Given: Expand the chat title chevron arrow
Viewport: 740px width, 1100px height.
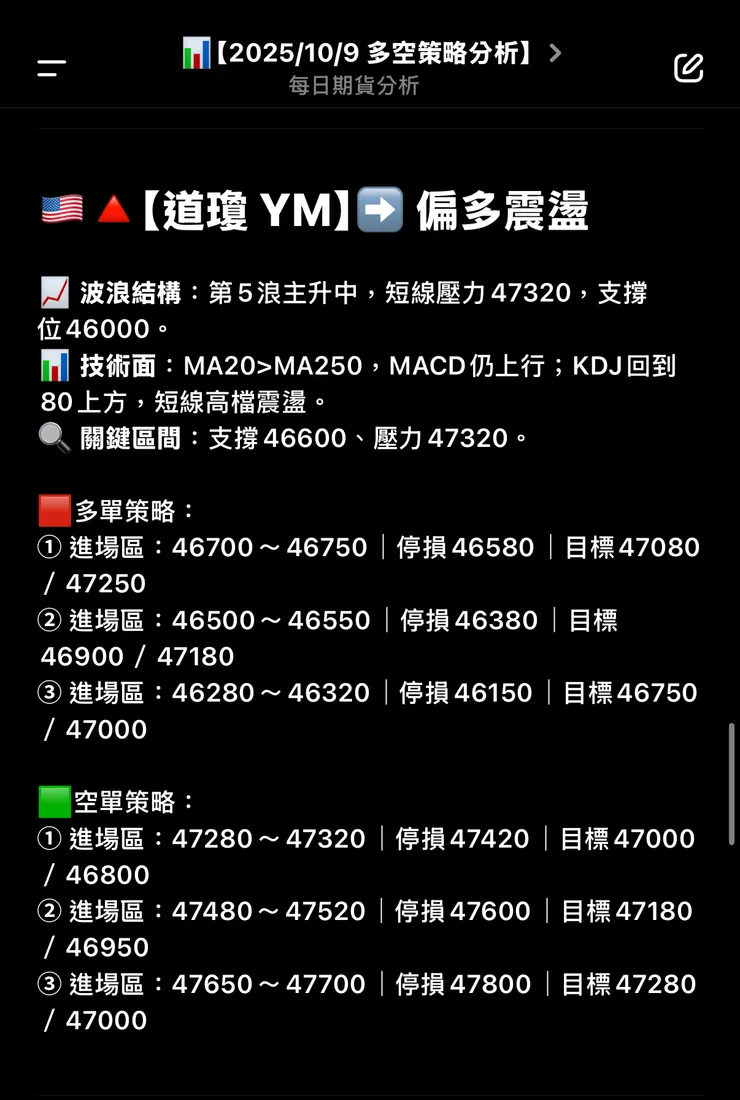Looking at the screenshot, I should [554, 54].
